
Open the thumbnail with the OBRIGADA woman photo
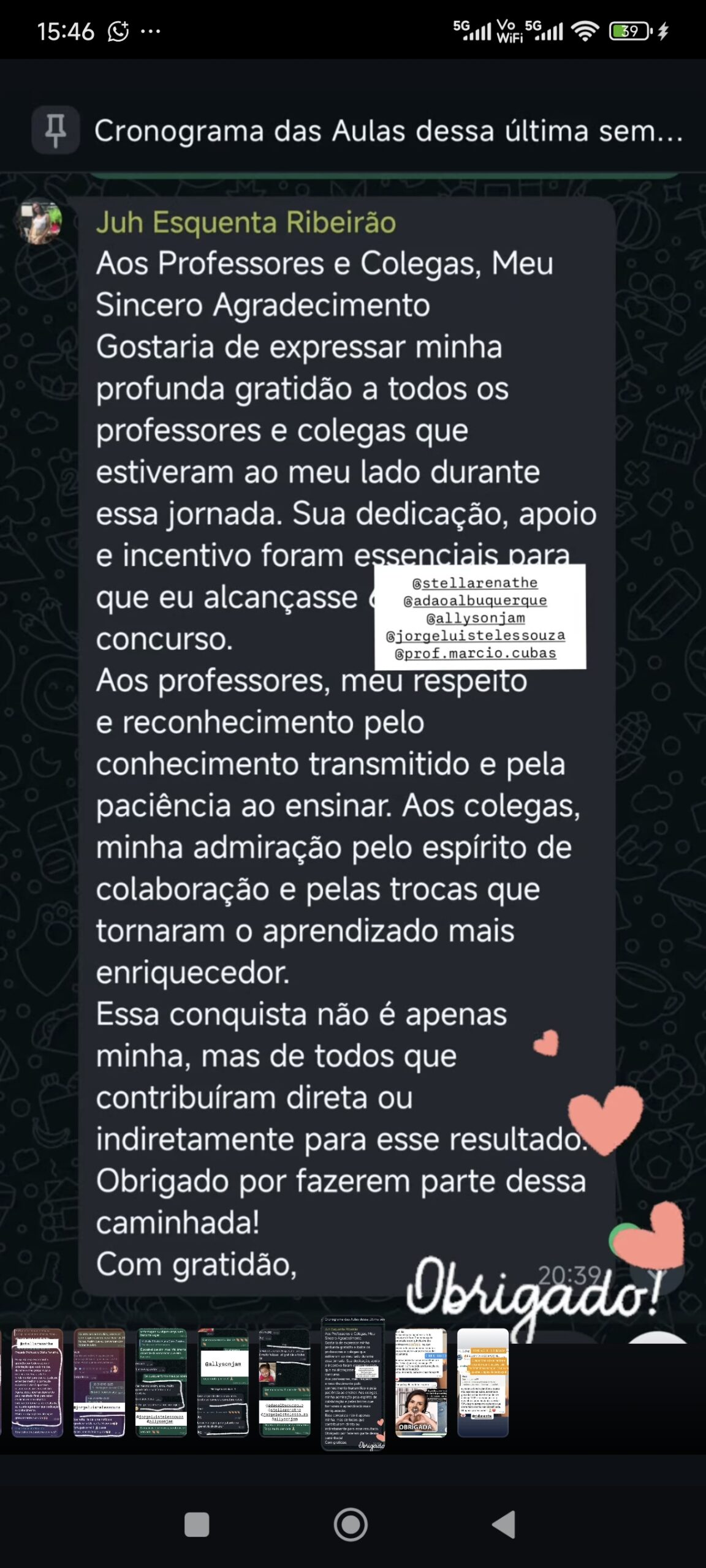pos(420,1382)
